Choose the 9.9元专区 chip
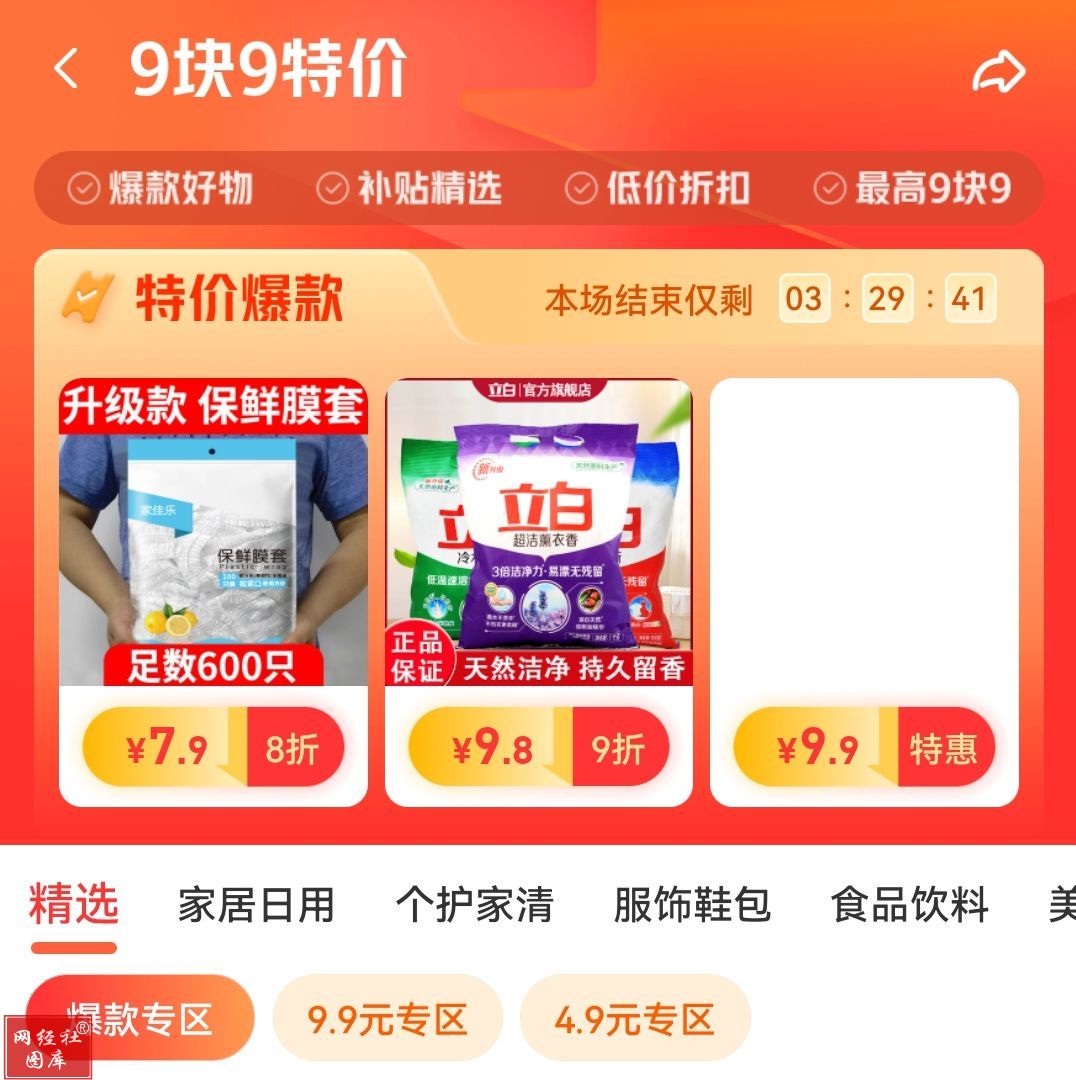The image size is (1076, 1080). pyautogui.click(x=387, y=1019)
